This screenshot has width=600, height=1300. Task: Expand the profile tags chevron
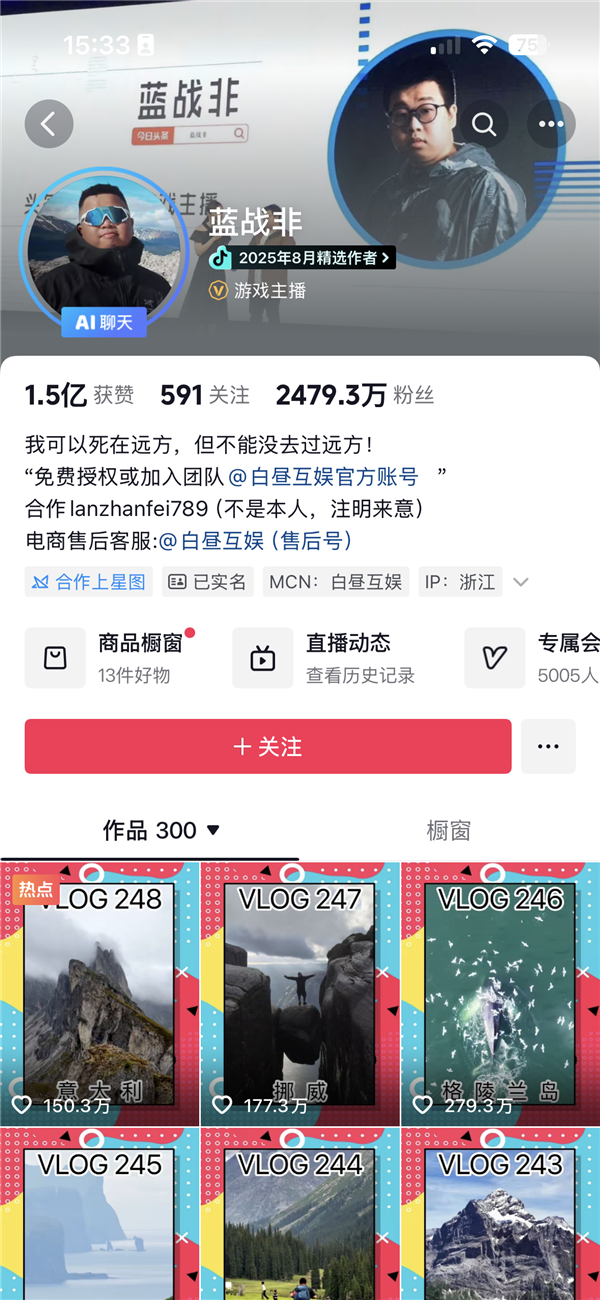tap(520, 582)
